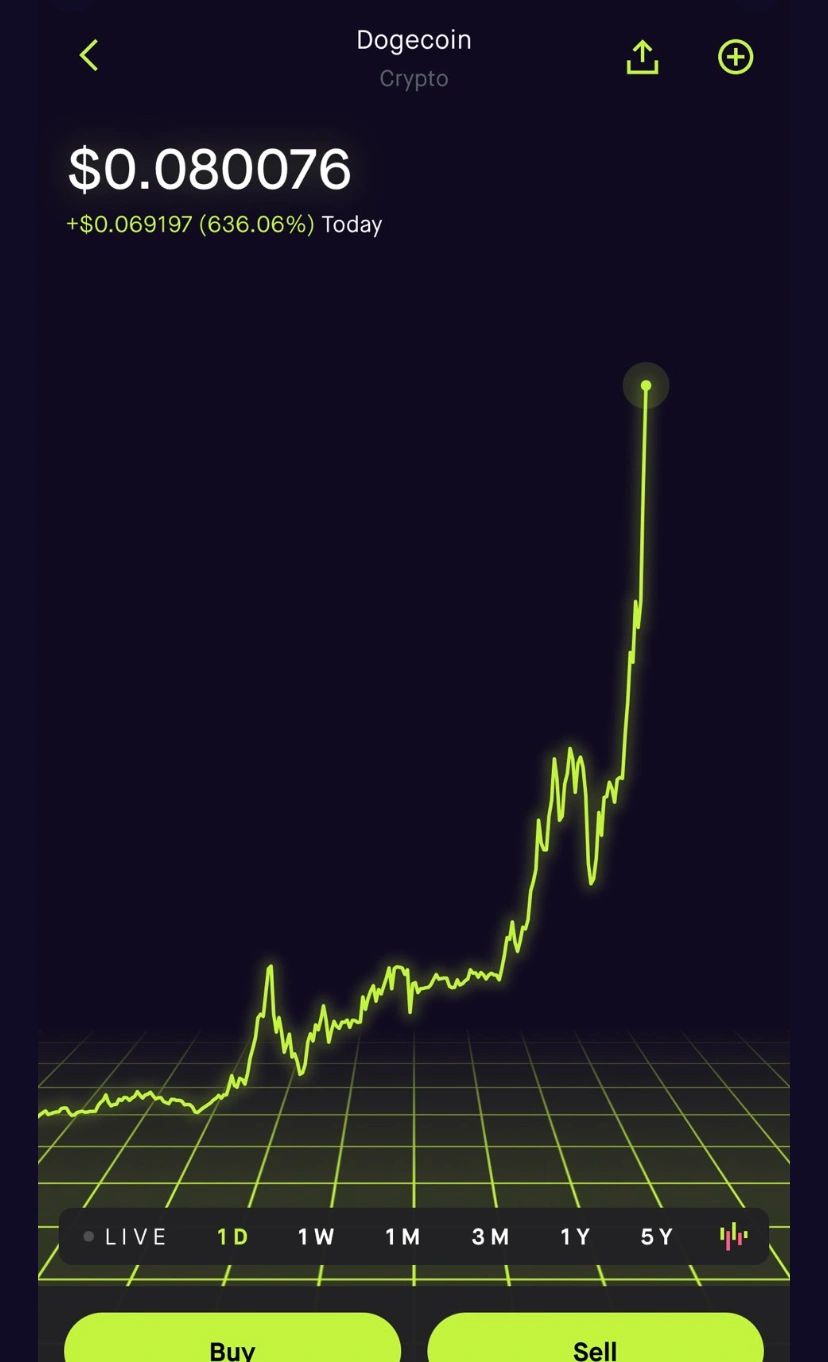Go back using the arrow icon
828x1362 pixels.
89,56
